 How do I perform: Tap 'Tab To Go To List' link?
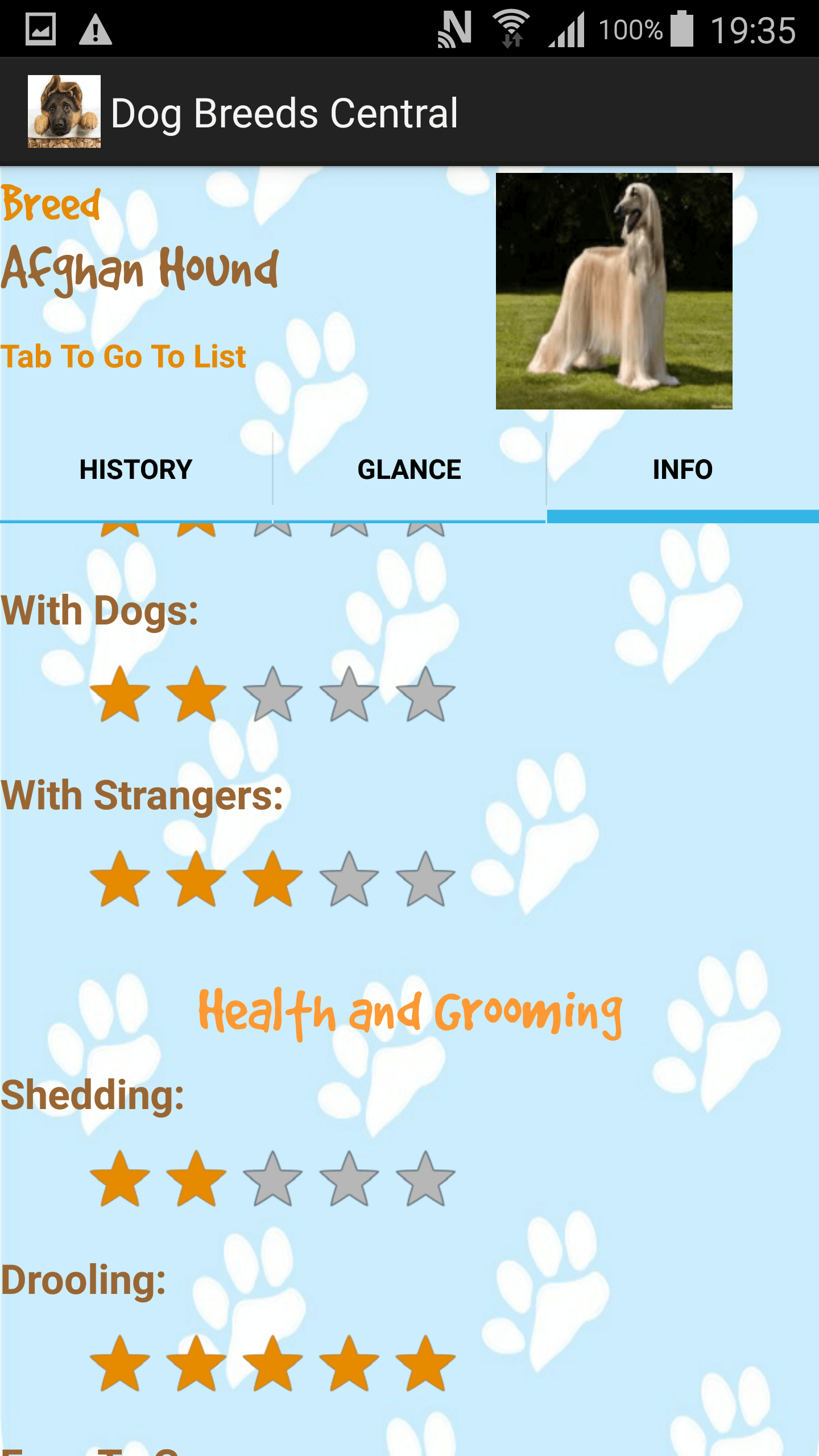tap(123, 357)
